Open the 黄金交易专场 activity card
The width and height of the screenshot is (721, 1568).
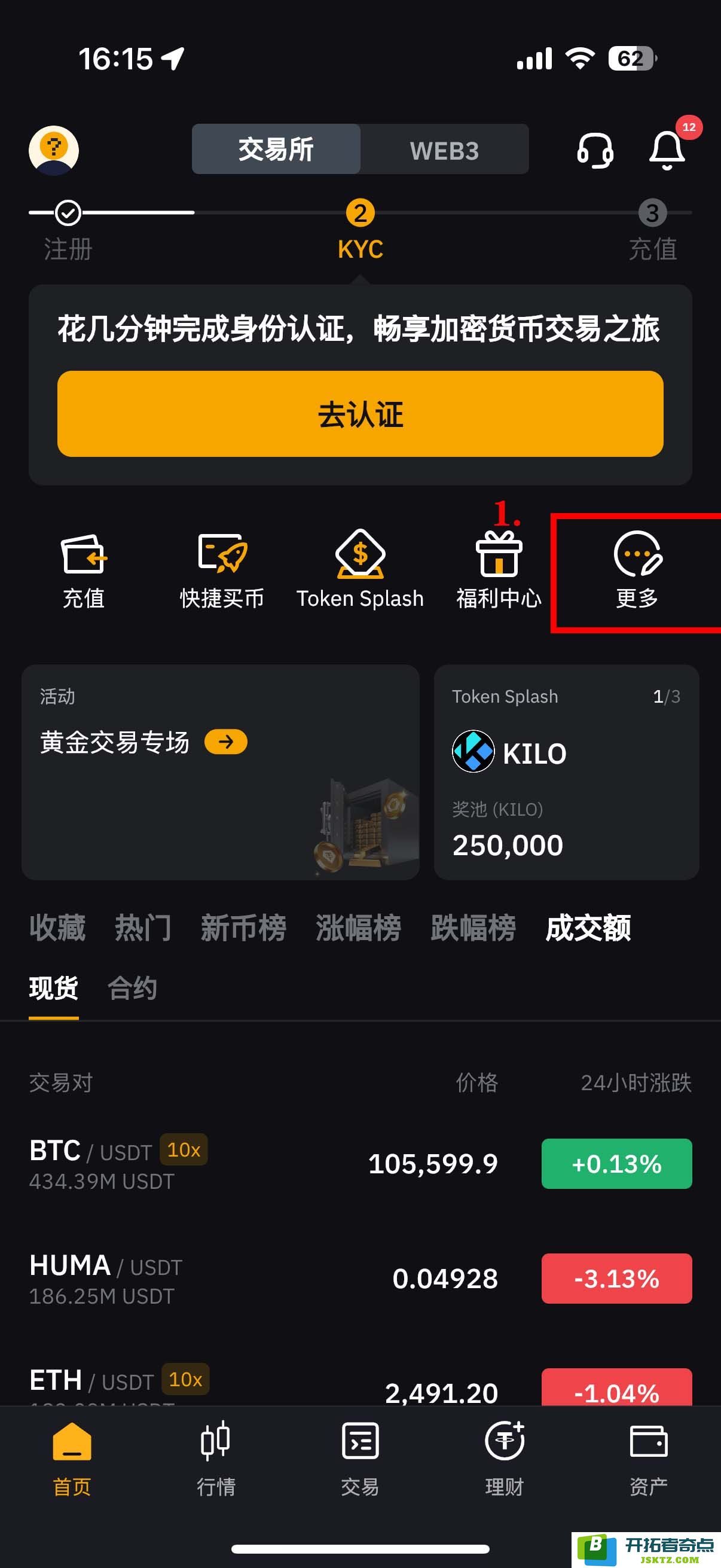click(220, 772)
